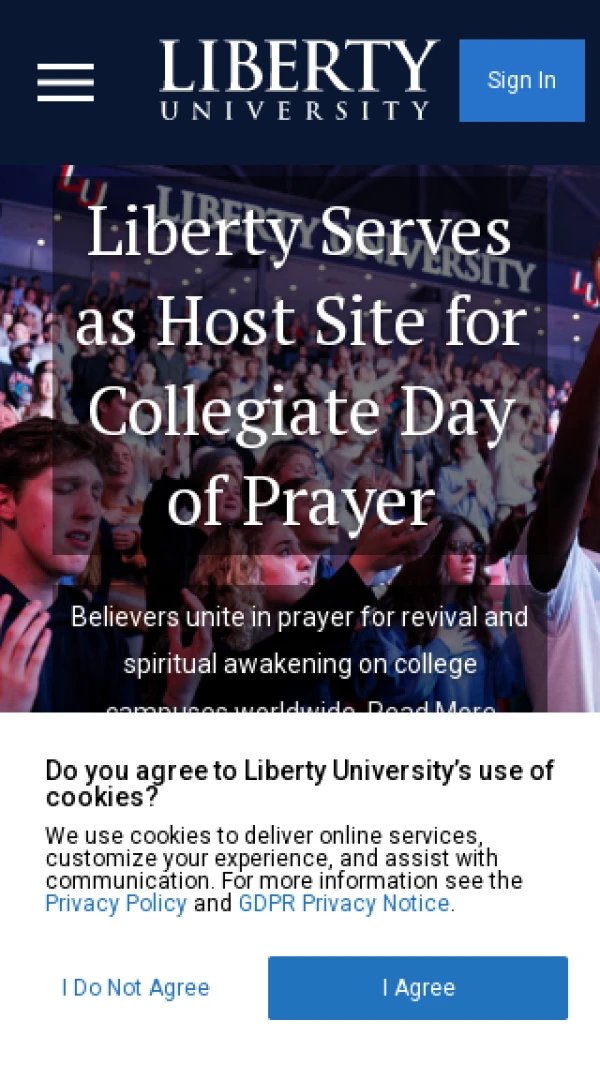Decline cookies with I Do Not Agree
600x1065 pixels.
point(136,988)
